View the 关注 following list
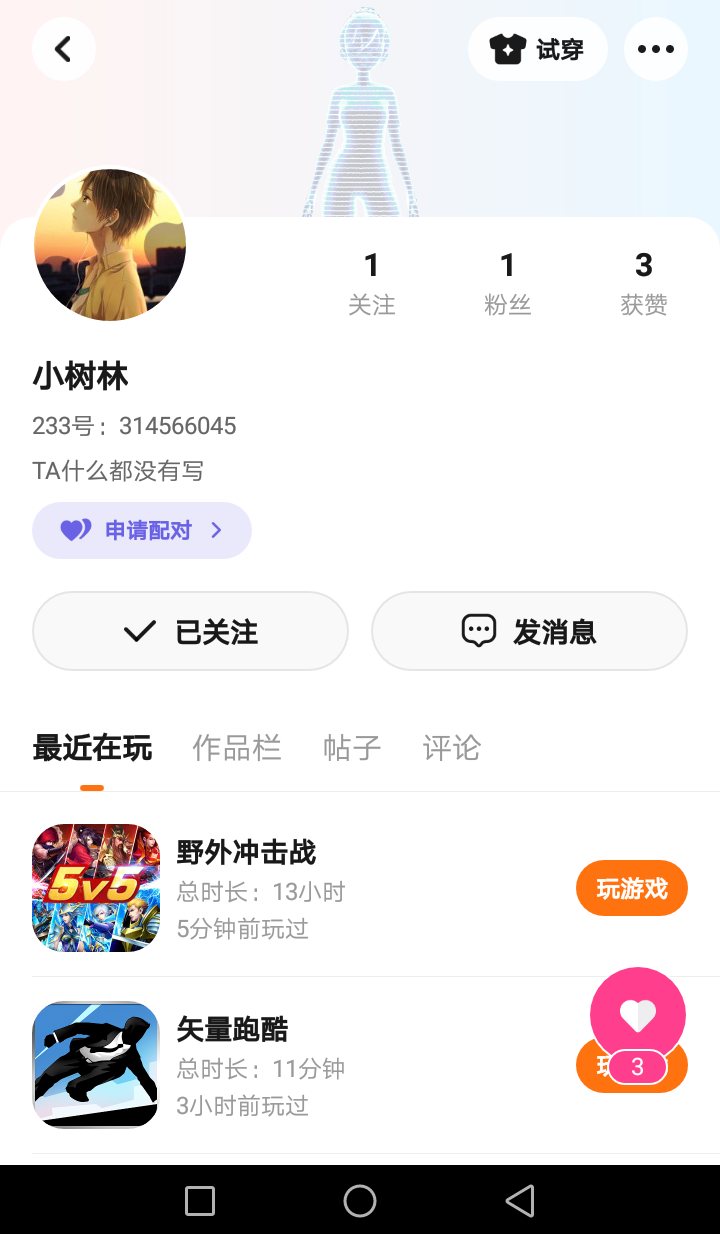Screen dimensions: 720x1234 (371, 283)
